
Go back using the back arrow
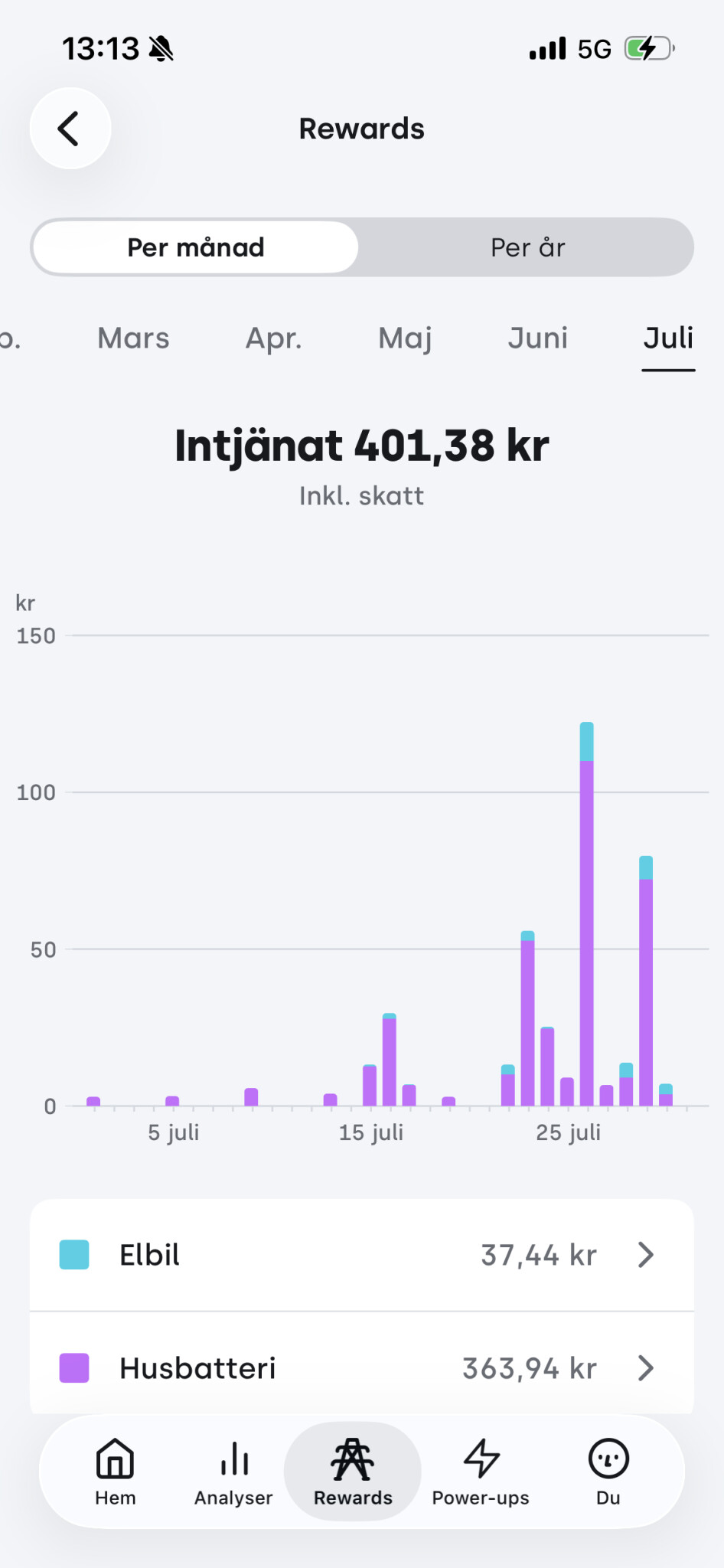point(70,128)
